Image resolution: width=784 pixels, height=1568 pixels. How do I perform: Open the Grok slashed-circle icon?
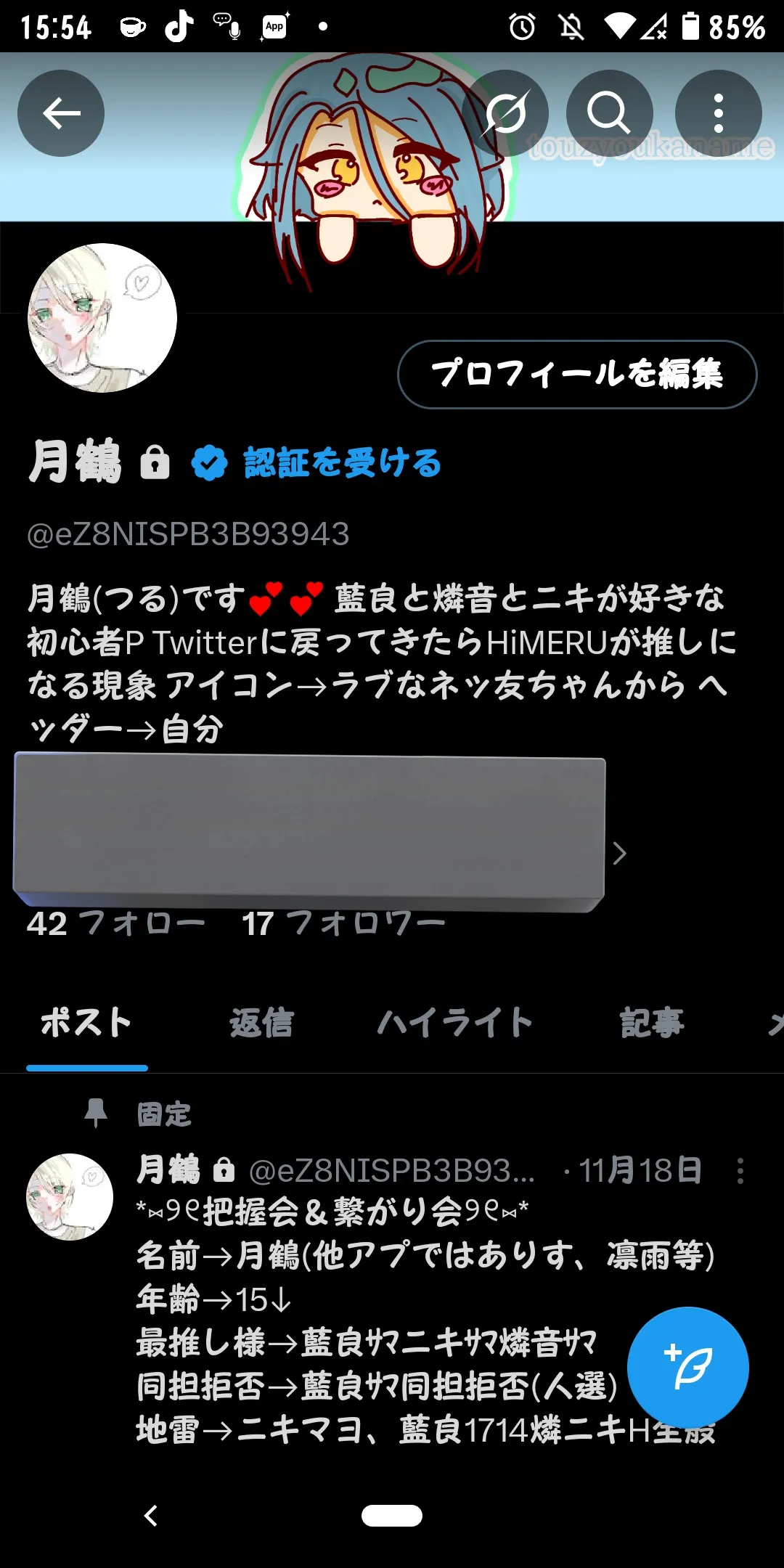click(506, 113)
